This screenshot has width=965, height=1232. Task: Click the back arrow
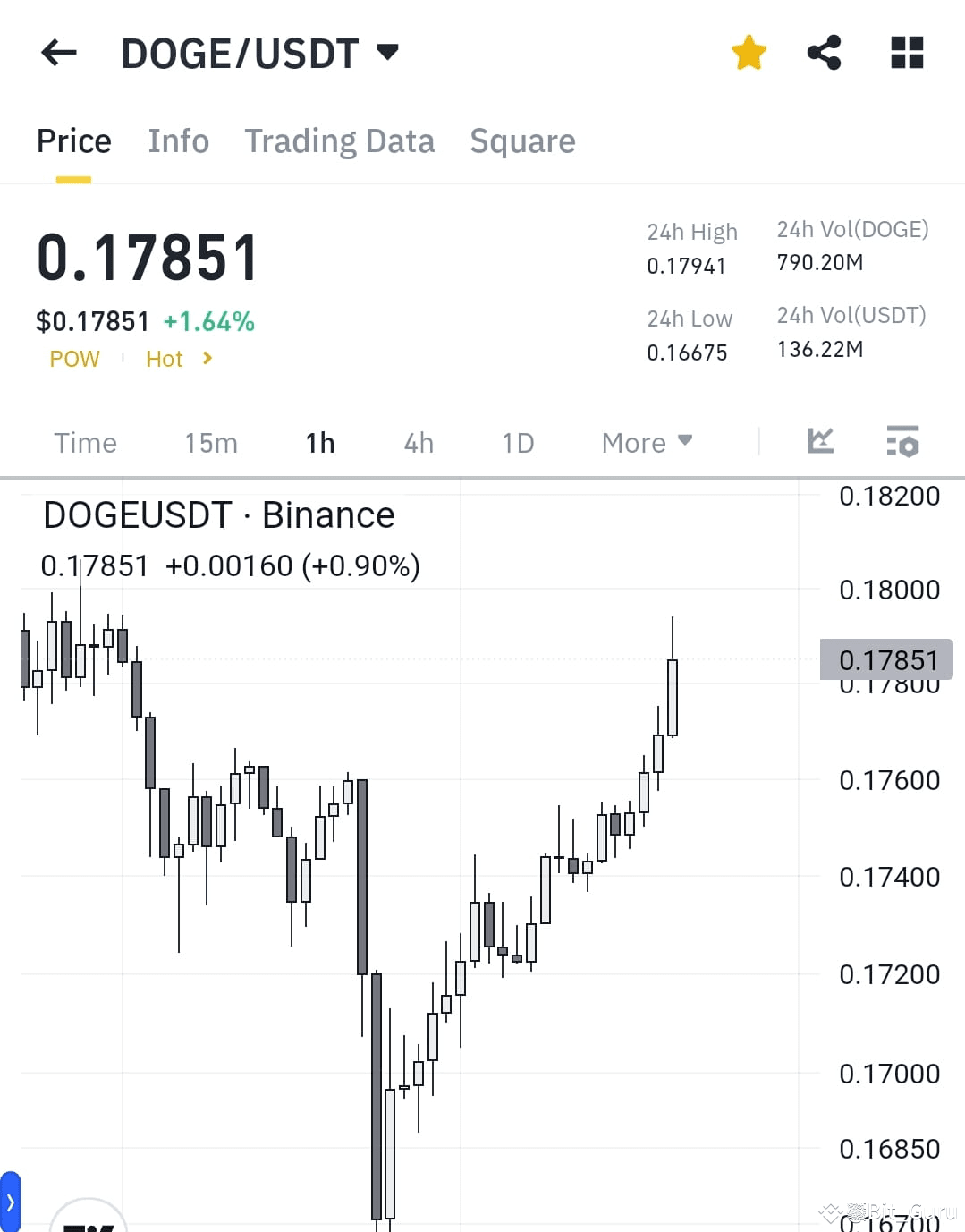[x=57, y=52]
